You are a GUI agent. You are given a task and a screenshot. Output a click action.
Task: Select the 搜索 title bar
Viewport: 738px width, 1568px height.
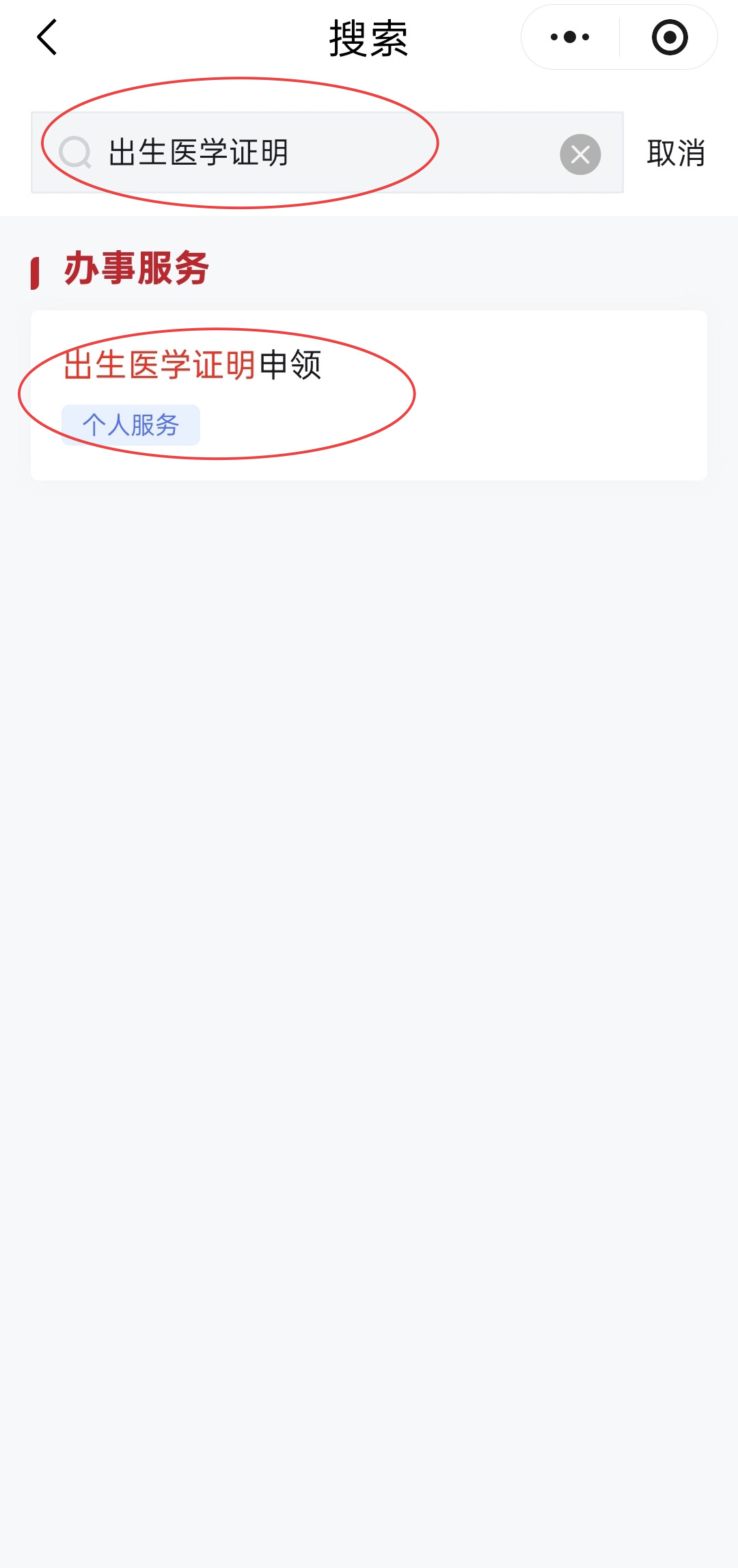tap(369, 39)
